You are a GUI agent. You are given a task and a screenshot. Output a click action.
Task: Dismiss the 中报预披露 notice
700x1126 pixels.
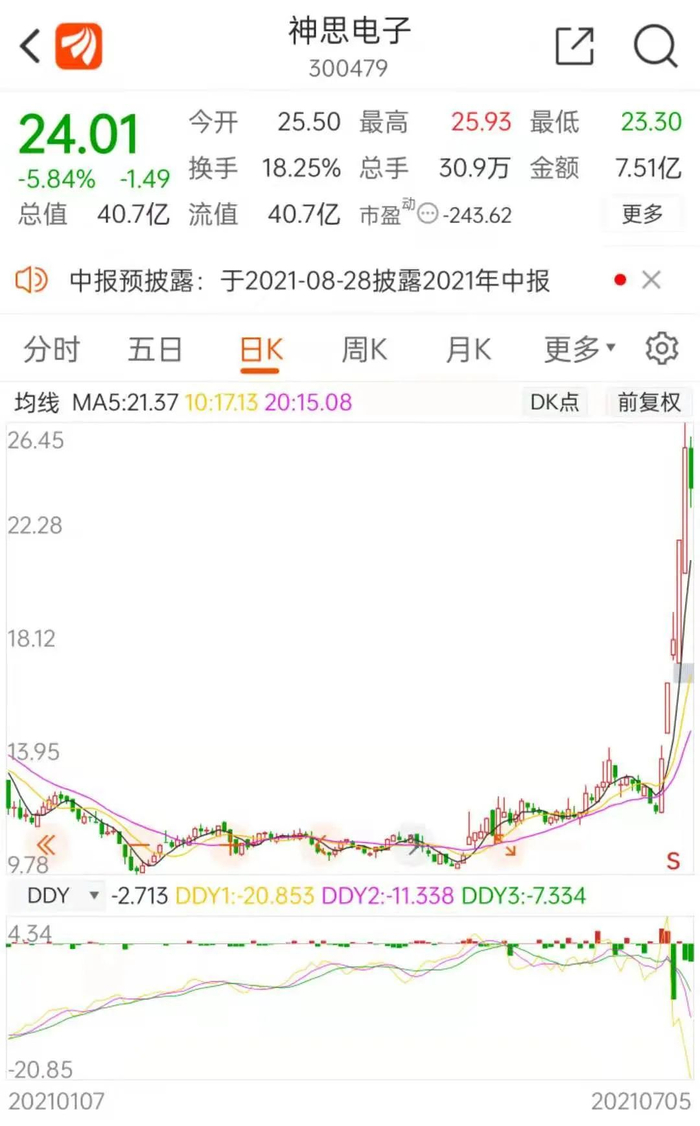pyautogui.click(x=651, y=280)
